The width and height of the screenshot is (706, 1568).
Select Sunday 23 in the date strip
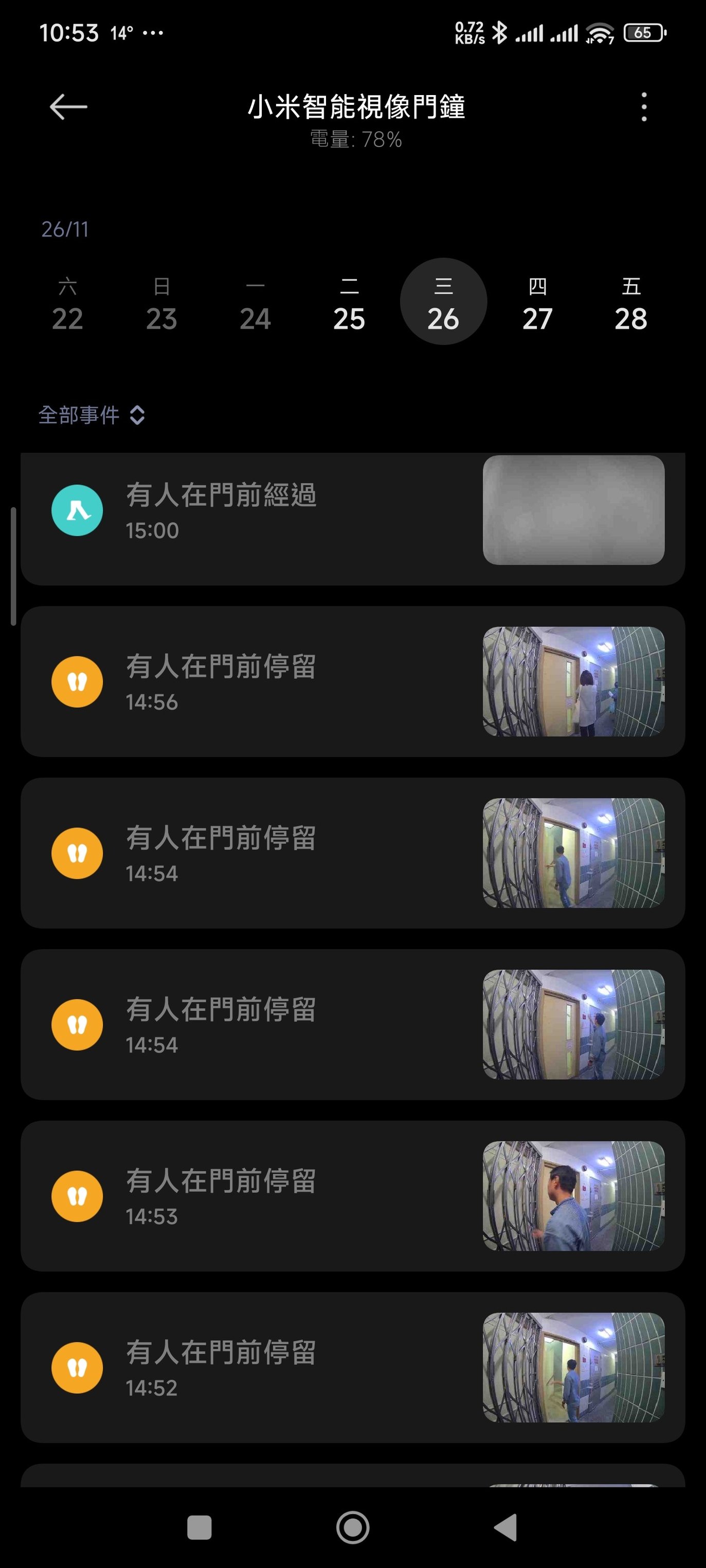coord(161,303)
